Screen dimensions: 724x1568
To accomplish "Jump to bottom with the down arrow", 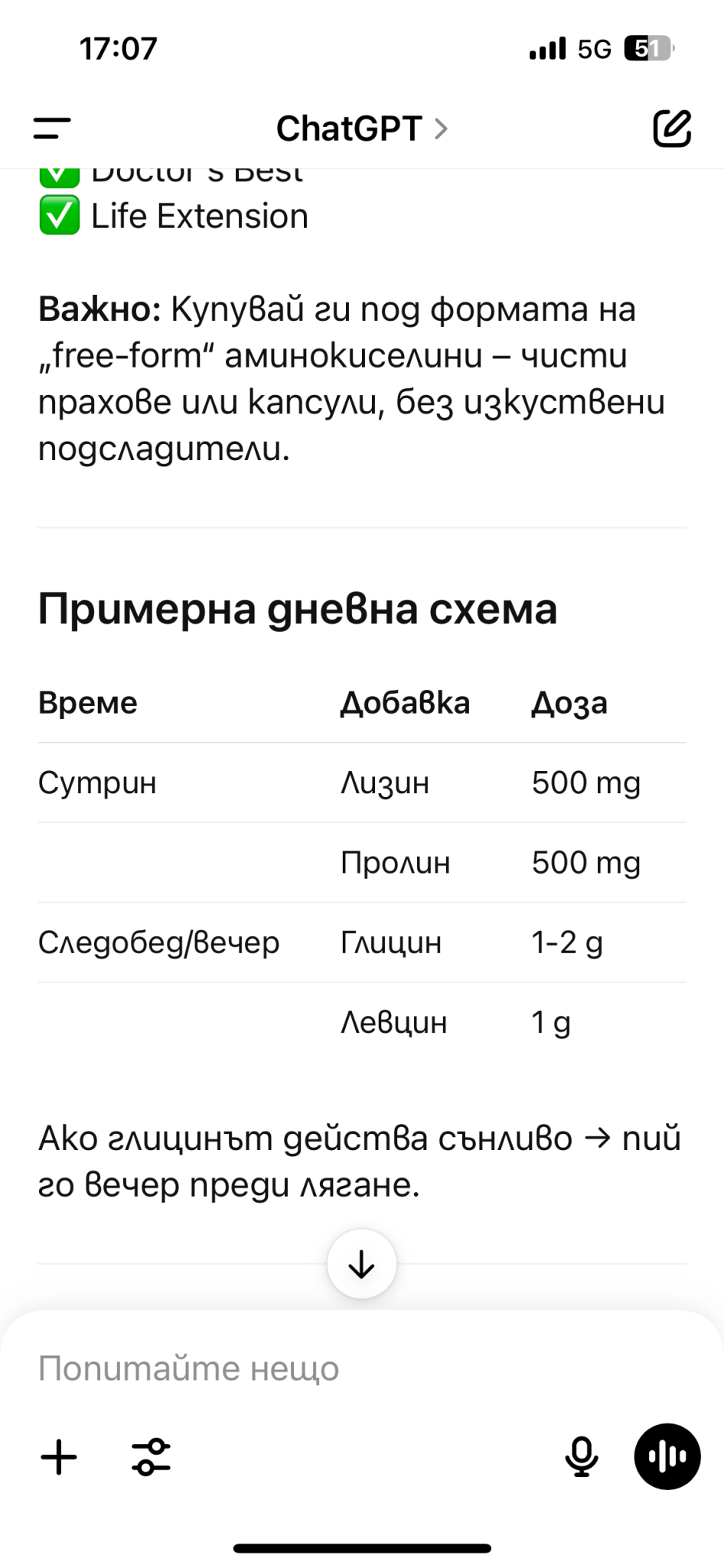I will (361, 1264).
